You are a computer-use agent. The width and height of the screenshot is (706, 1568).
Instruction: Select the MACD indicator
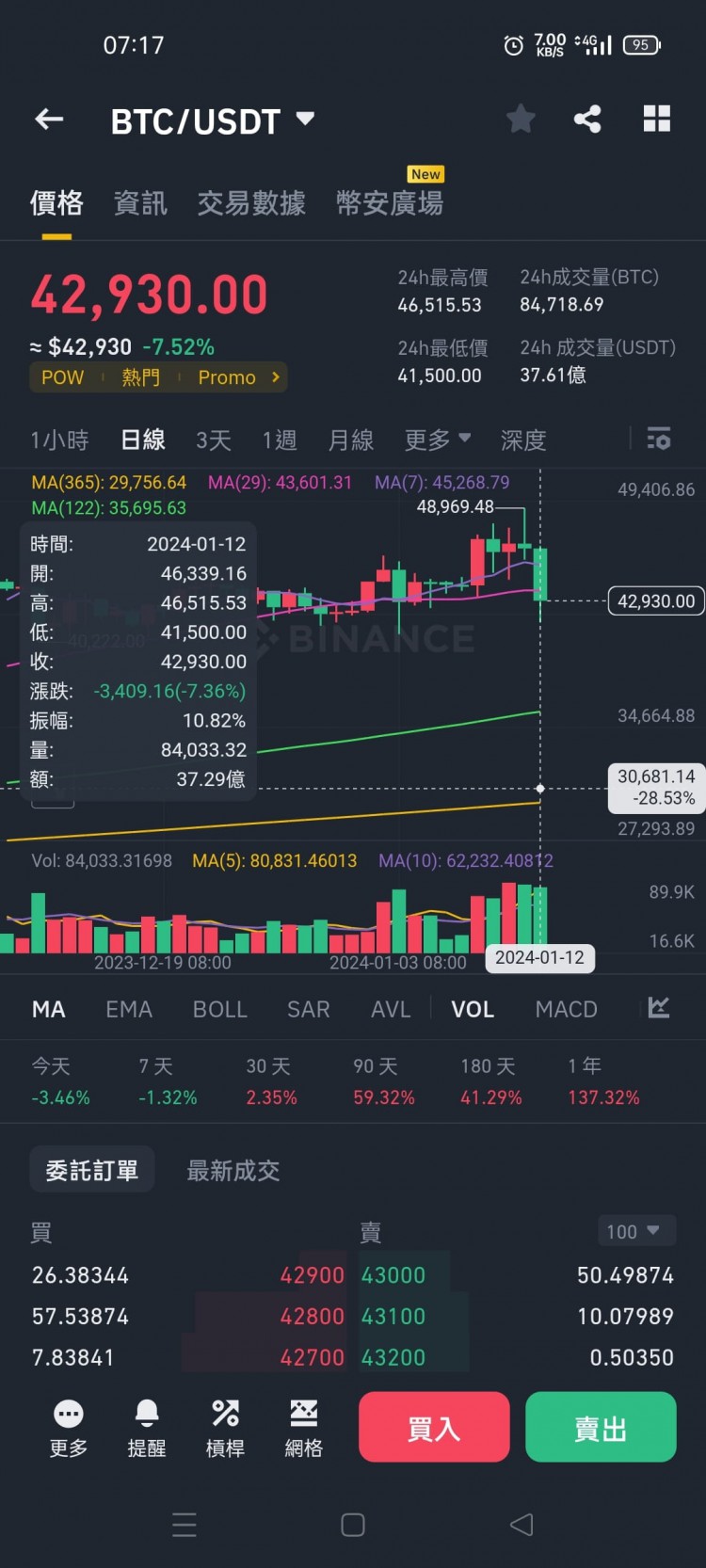pyautogui.click(x=566, y=1009)
